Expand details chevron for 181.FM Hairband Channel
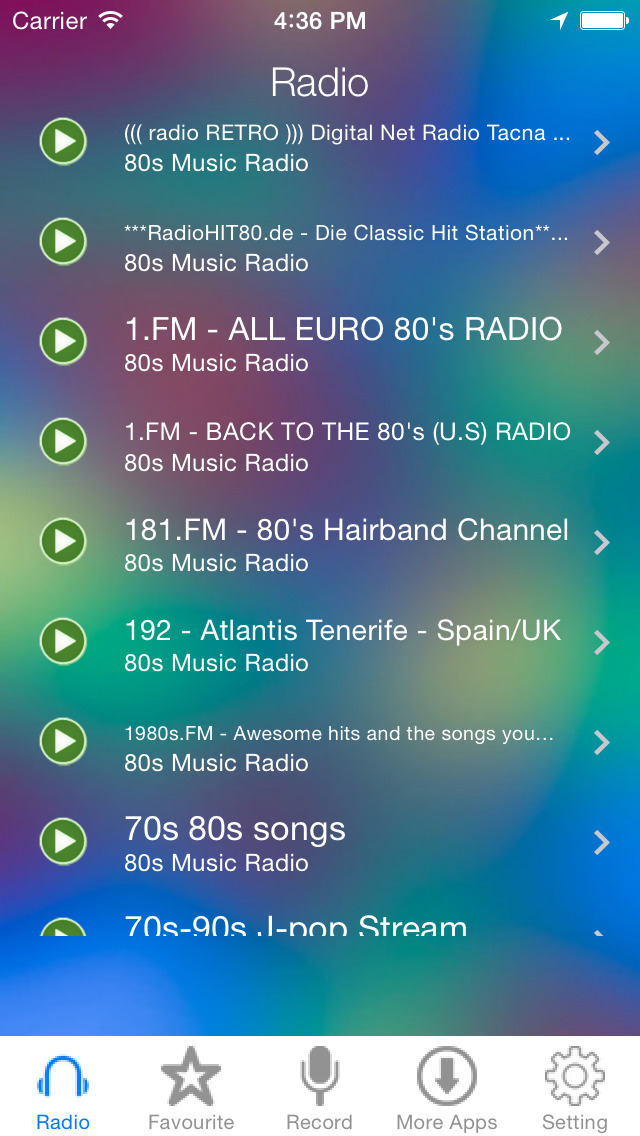Image resolution: width=640 pixels, height=1136 pixels. (601, 543)
